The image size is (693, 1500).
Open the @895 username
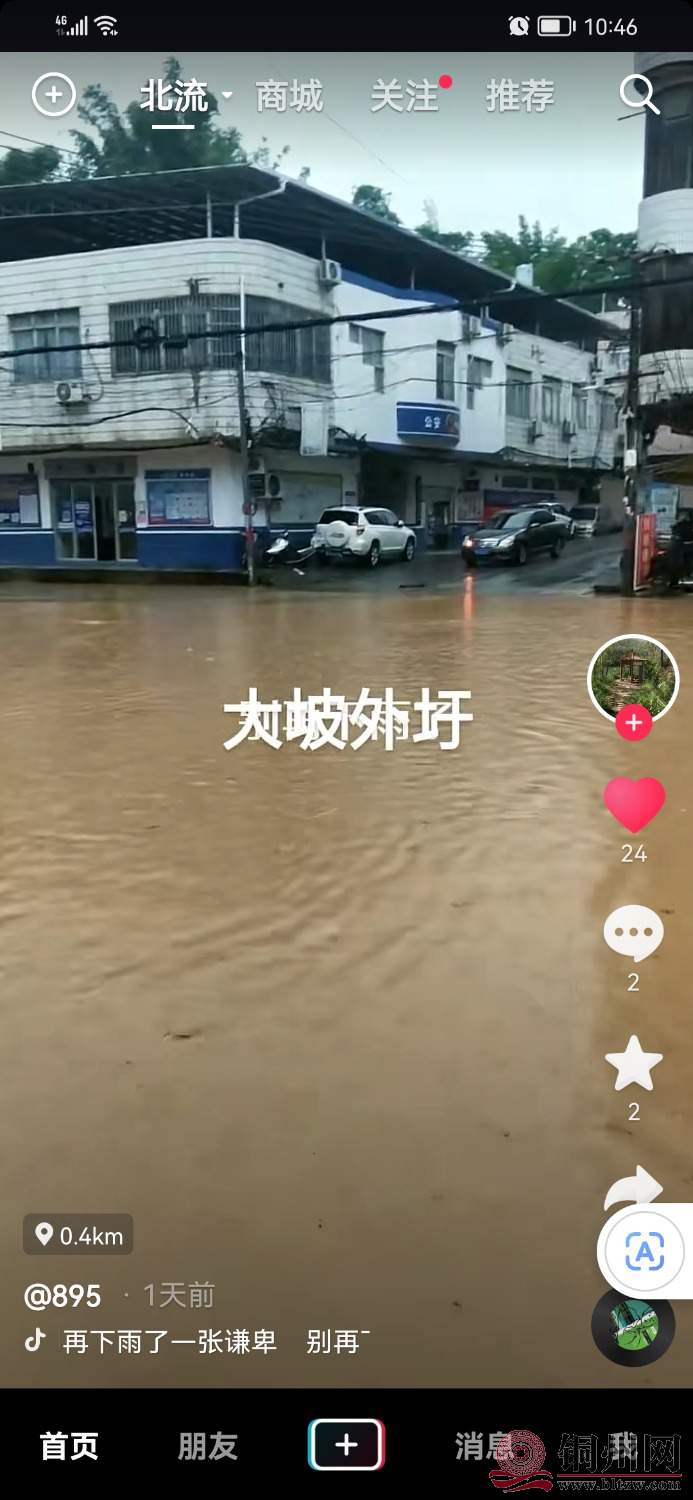[63, 1296]
